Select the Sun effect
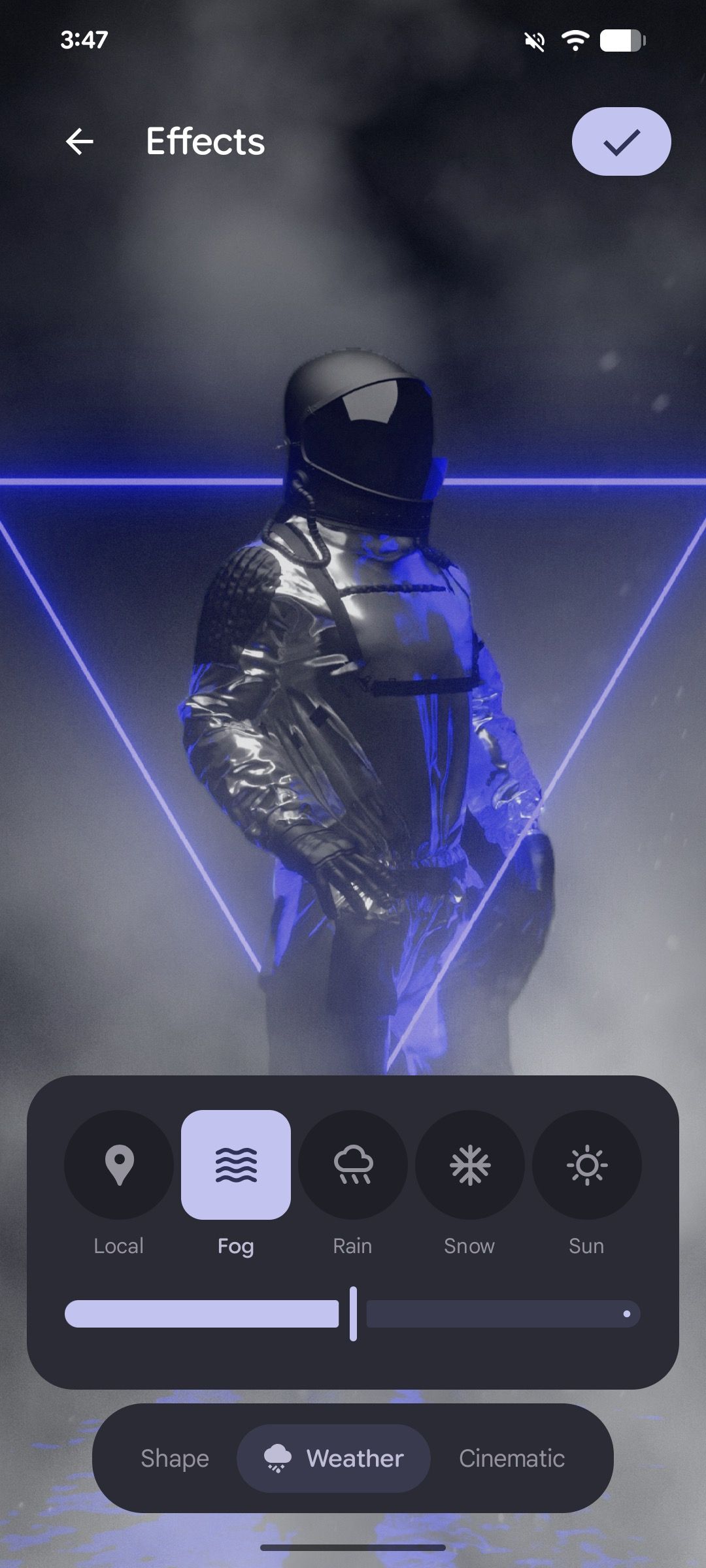The width and height of the screenshot is (706, 1568). pos(586,1164)
